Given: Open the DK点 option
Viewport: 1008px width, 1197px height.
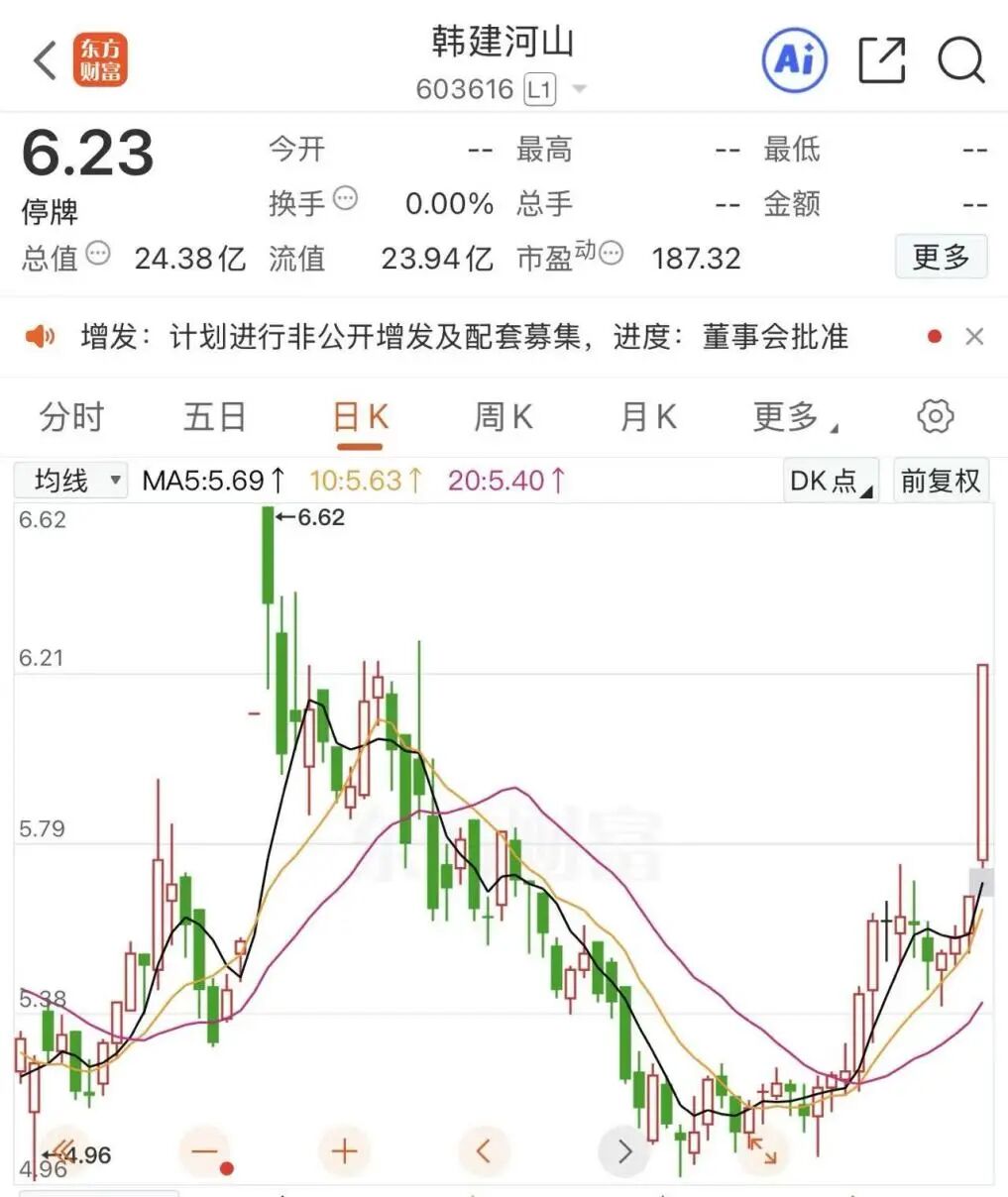Looking at the screenshot, I should (831, 482).
